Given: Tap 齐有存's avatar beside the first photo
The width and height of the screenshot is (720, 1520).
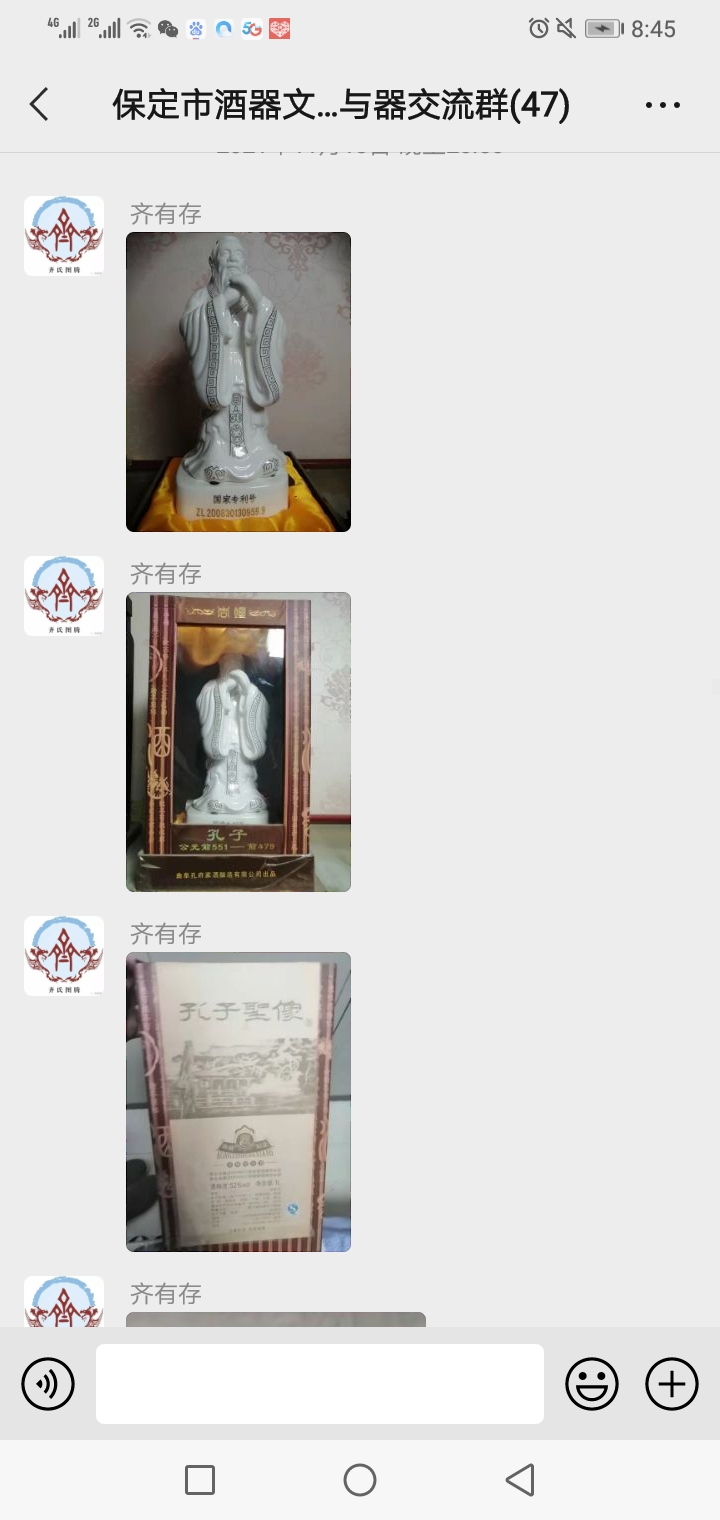Looking at the screenshot, I should (x=64, y=236).
